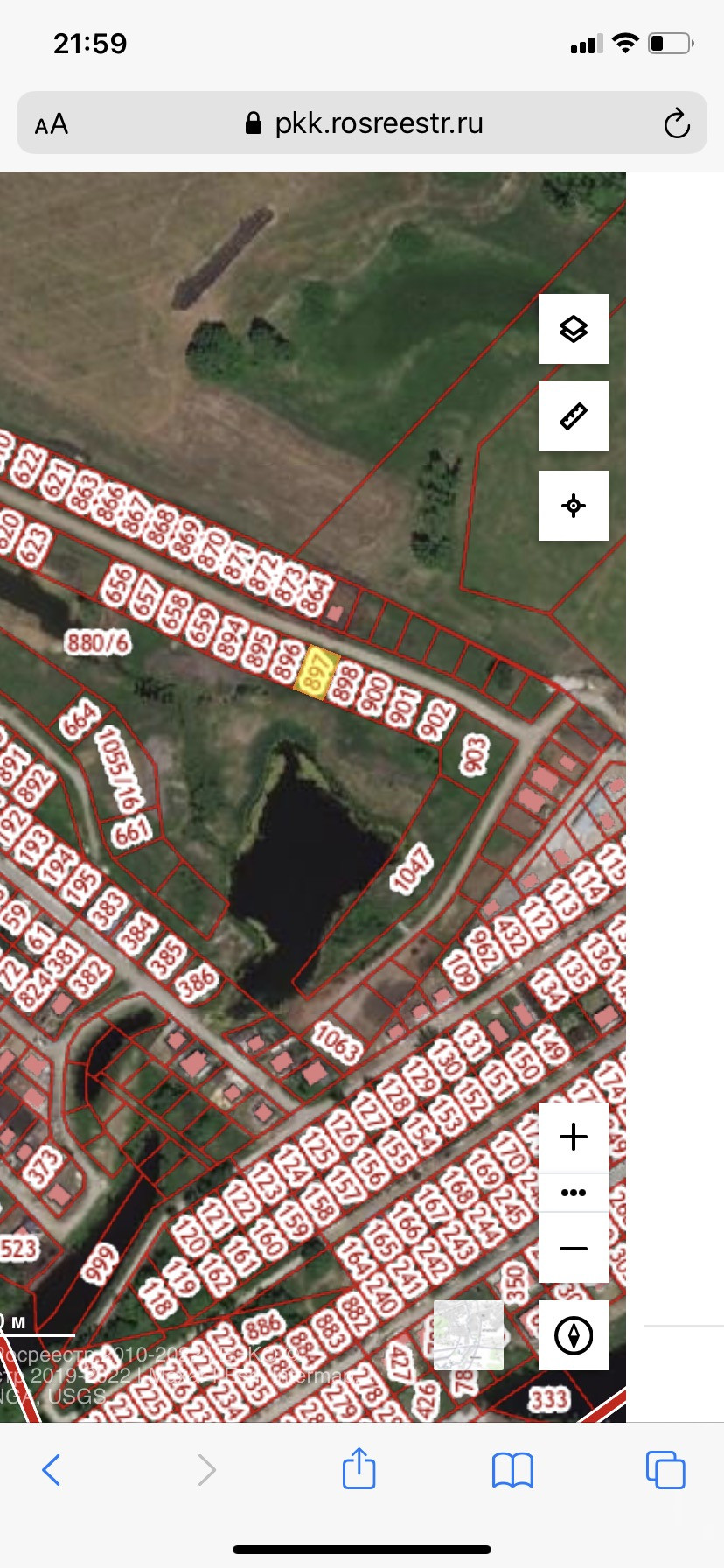Activate the ruler measurement tool
This screenshot has width=724, height=1568.
click(574, 416)
